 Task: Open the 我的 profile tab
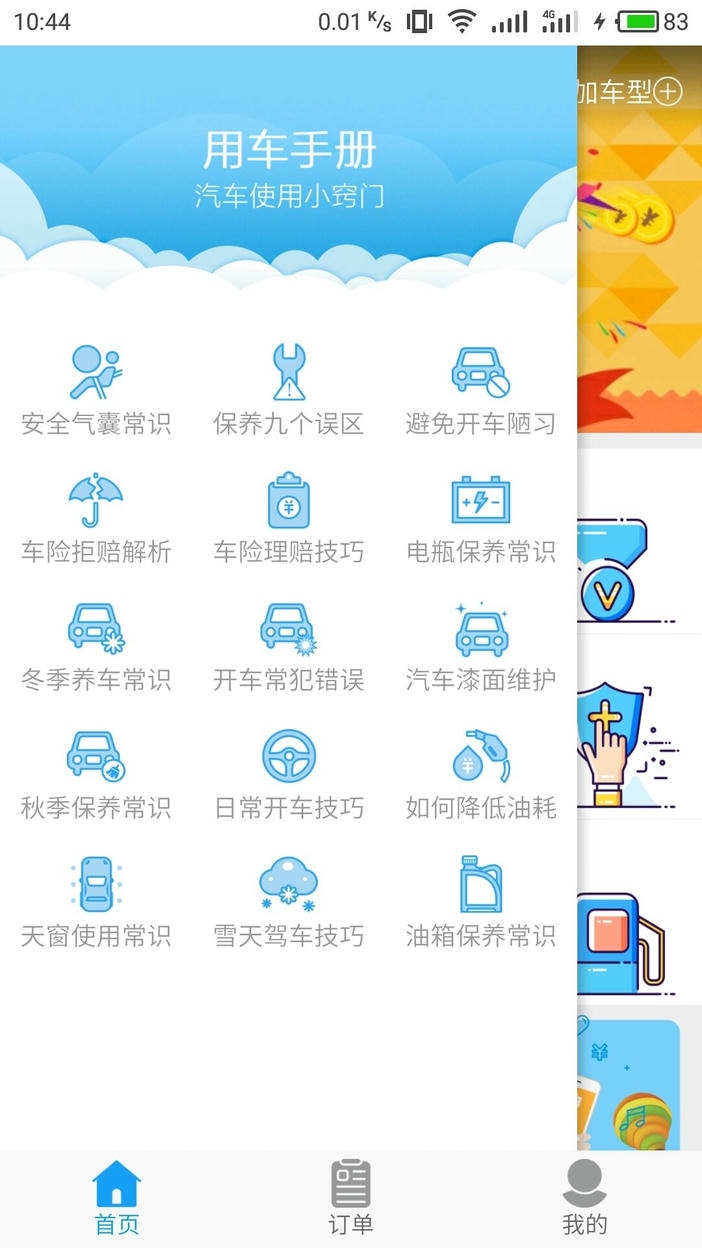coord(585,1198)
